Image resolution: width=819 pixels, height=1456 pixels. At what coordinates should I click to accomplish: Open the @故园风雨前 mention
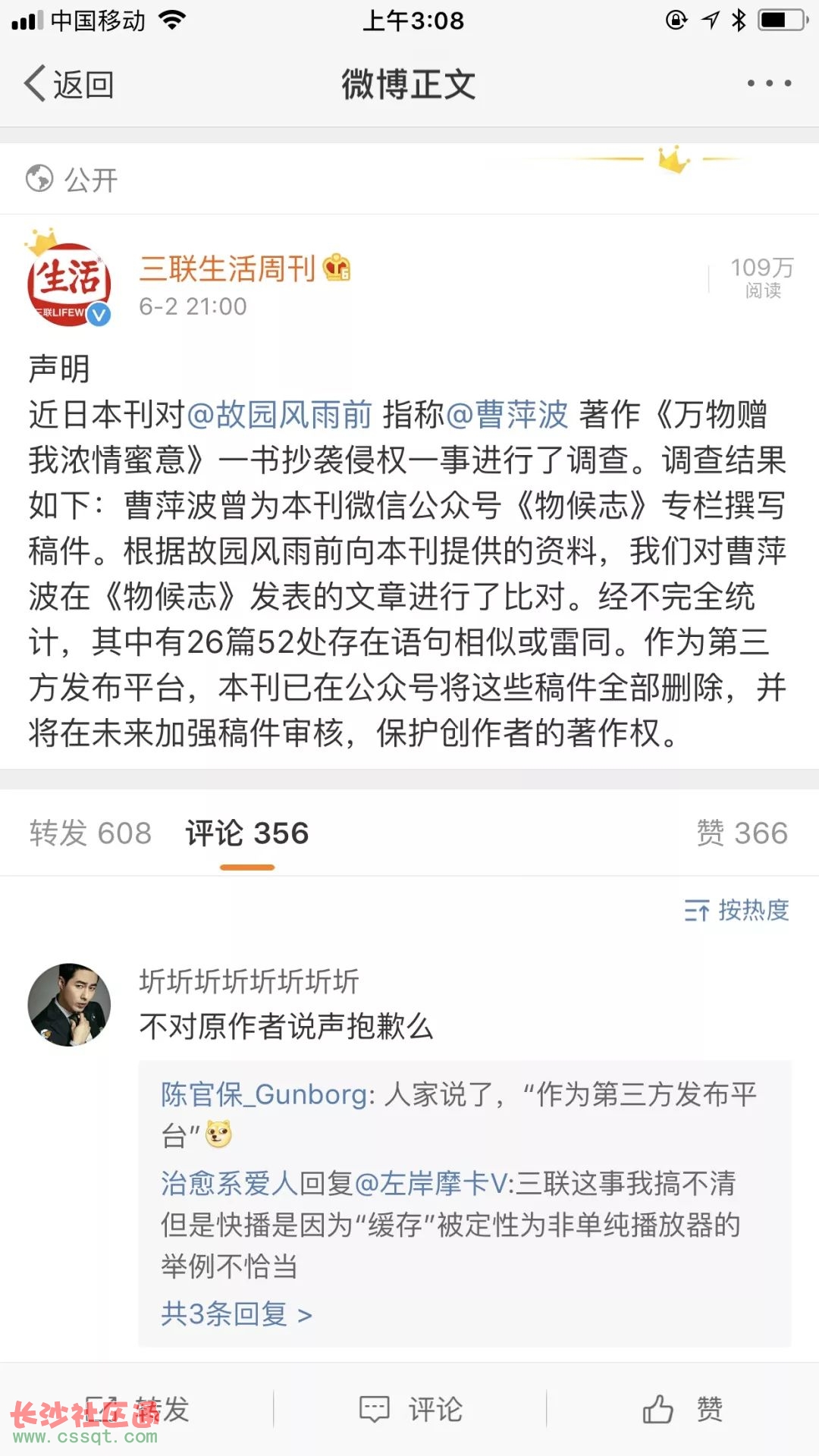coord(279,415)
